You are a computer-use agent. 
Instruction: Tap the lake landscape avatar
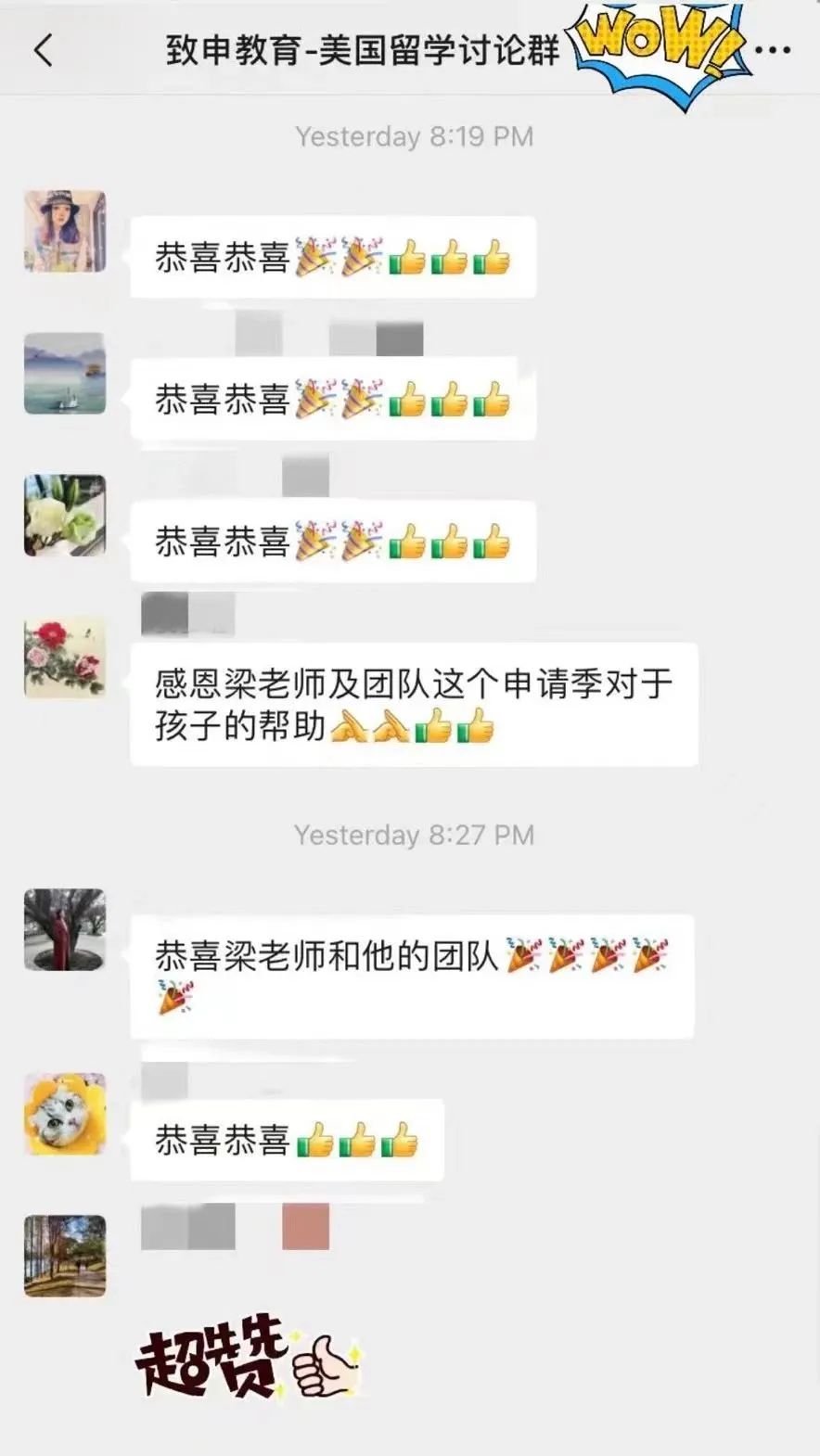(x=65, y=373)
